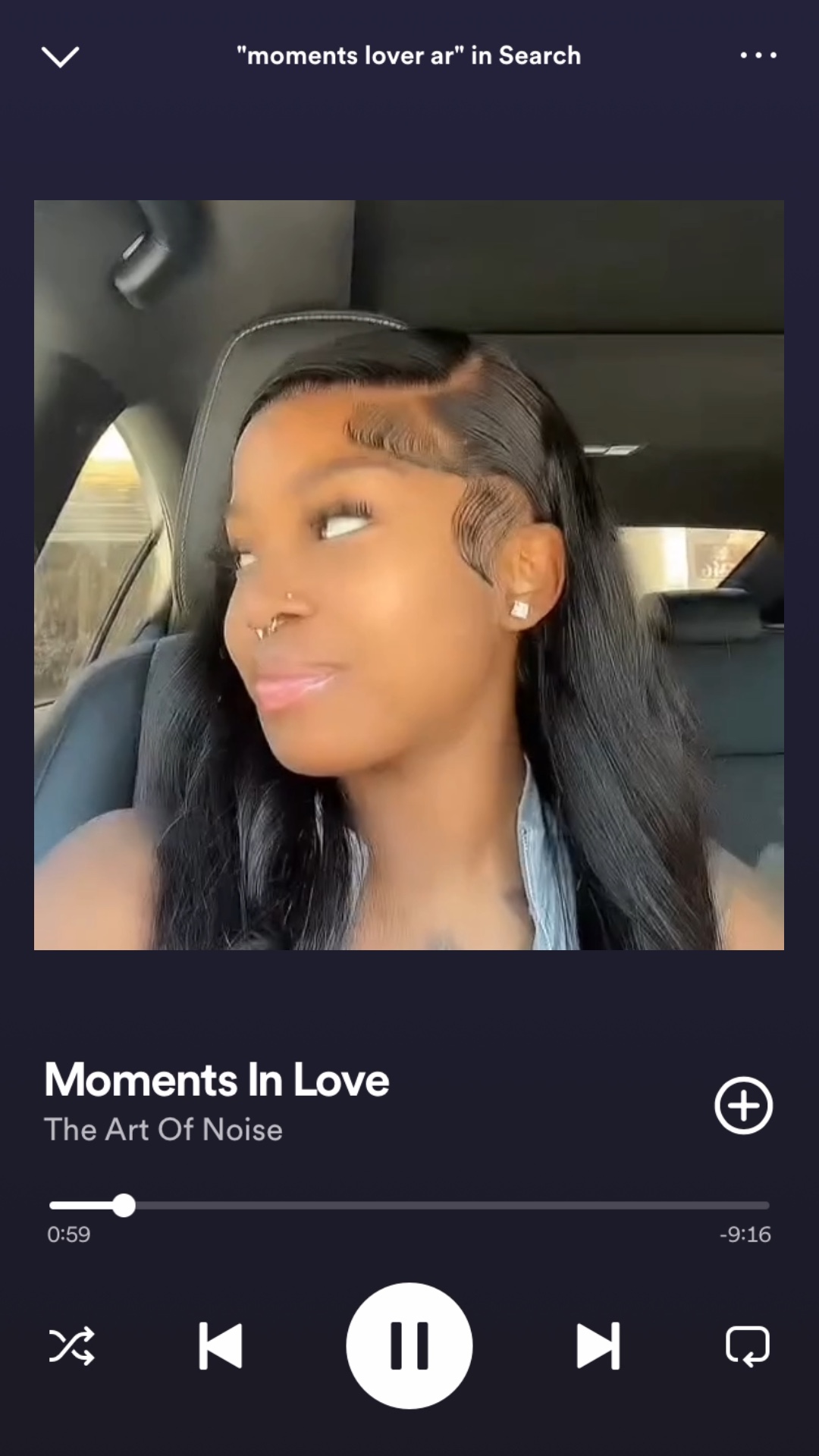Skip to the previous track
The height and width of the screenshot is (1456, 819).
(x=221, y=1346)
